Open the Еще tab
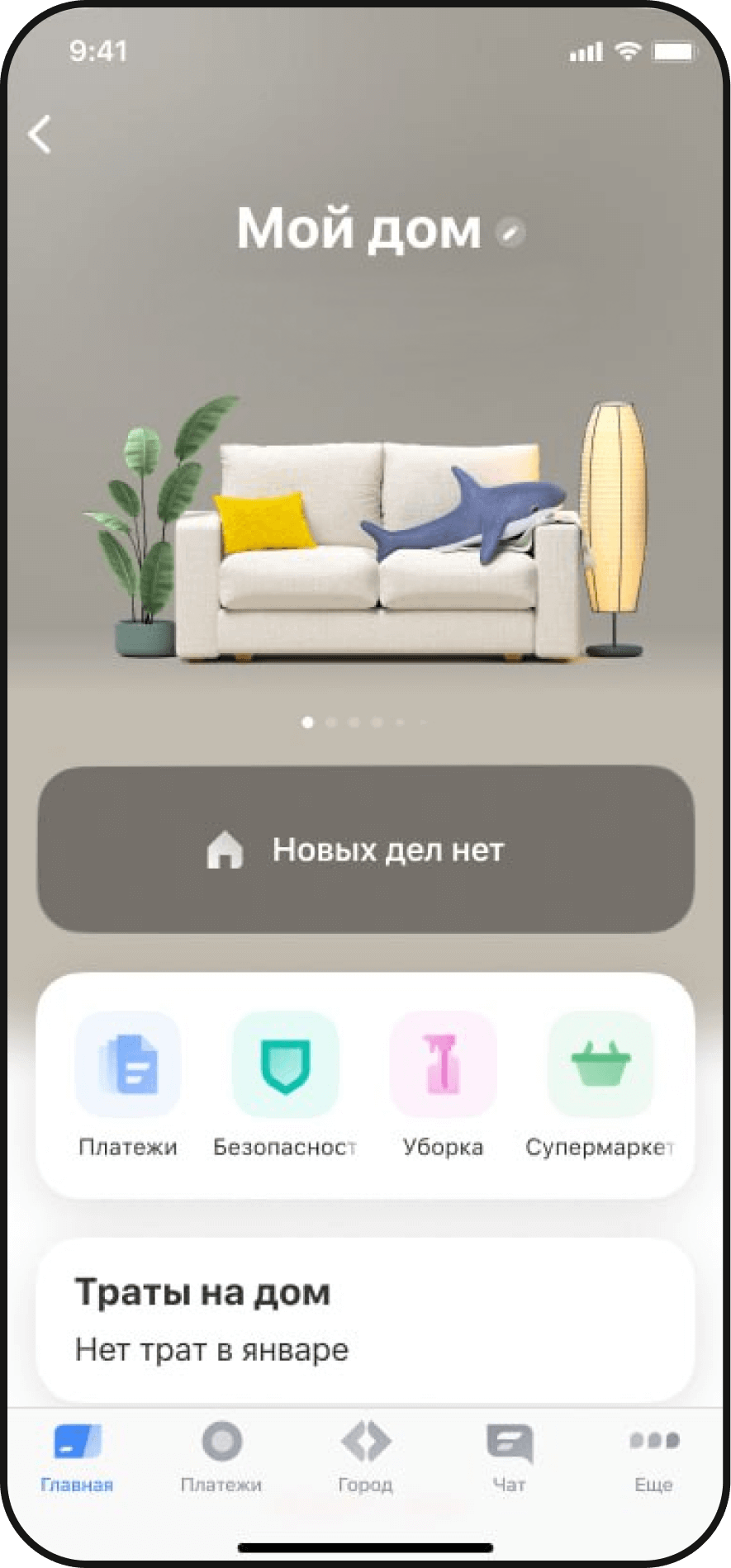731x1568 pixels. click(x=653, y=1457)
